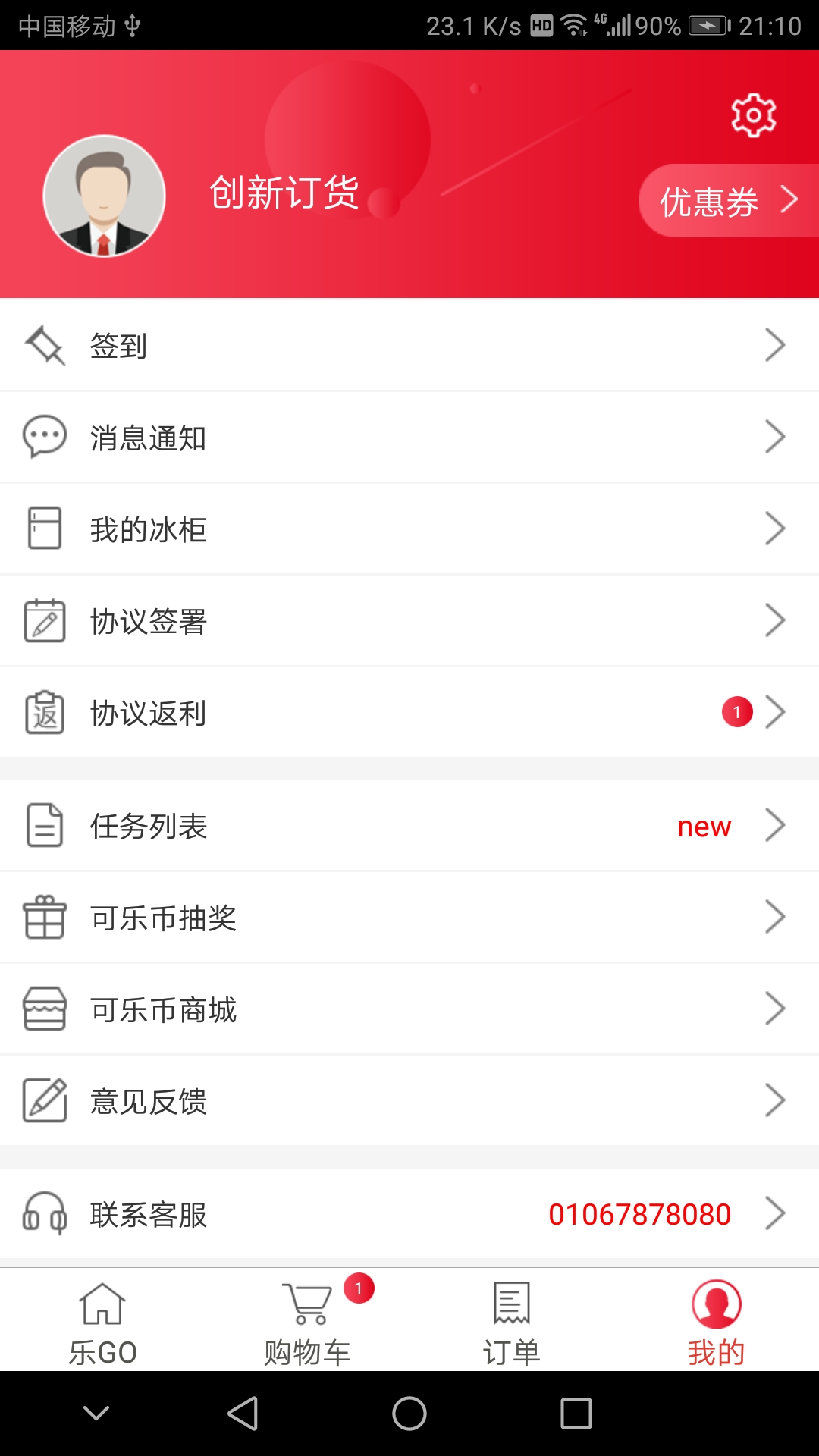The height and width of the screenshot is (1456, 819).
Task: Go to the system home screen
Action: coord(409,1414)
